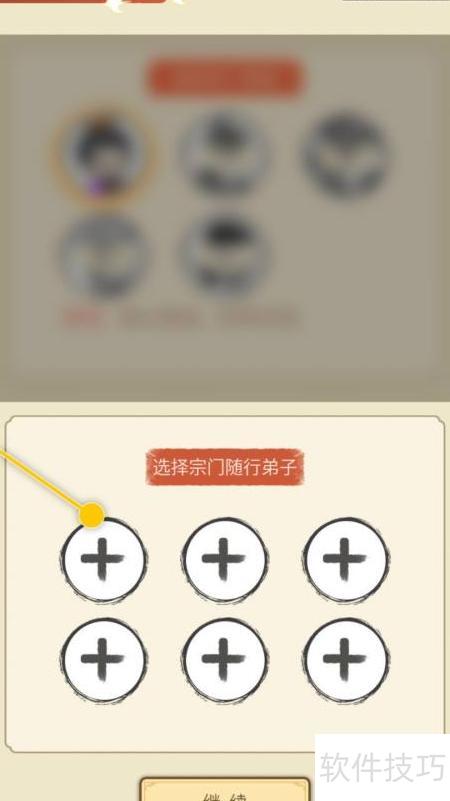Select the bottom-row middle plus slot
Screen dimensions: 450x801
(224, 660)
